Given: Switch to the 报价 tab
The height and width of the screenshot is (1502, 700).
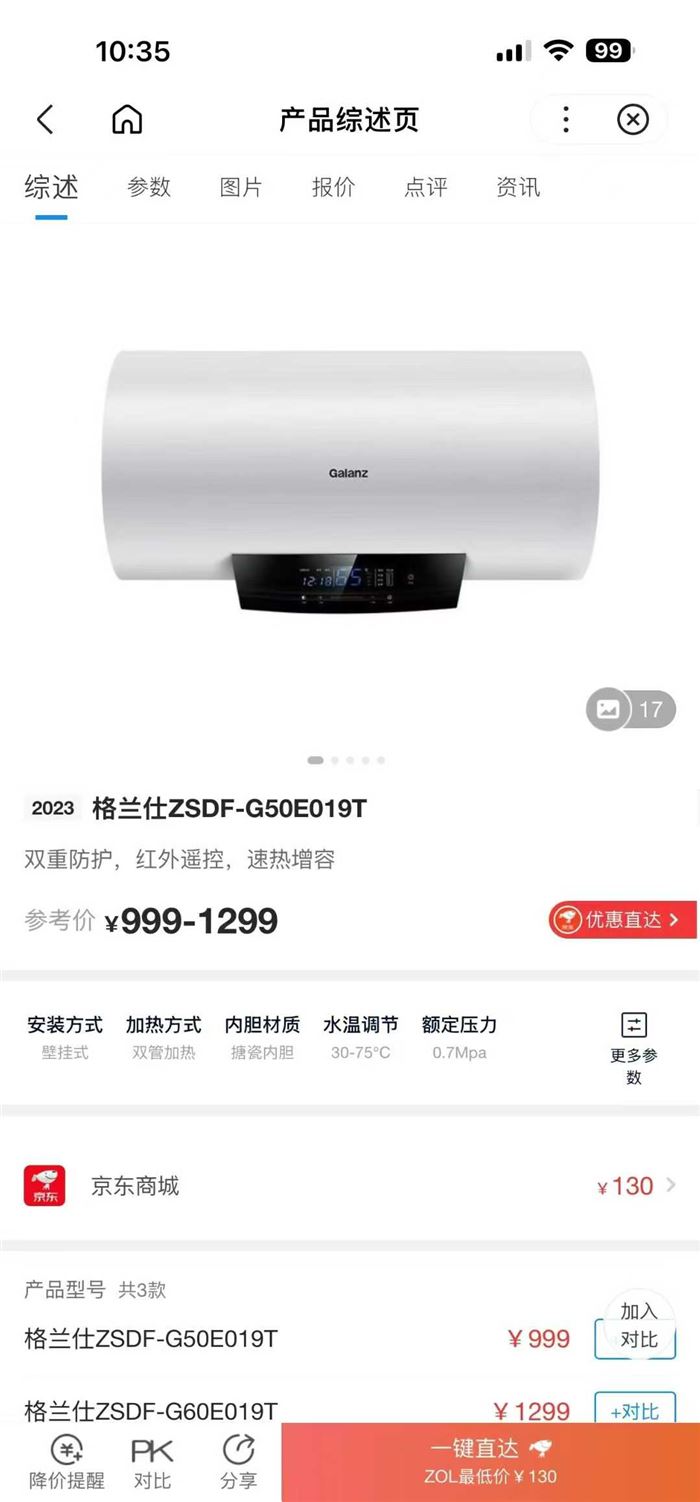Looking at the screenshot, I should [333, 187].
